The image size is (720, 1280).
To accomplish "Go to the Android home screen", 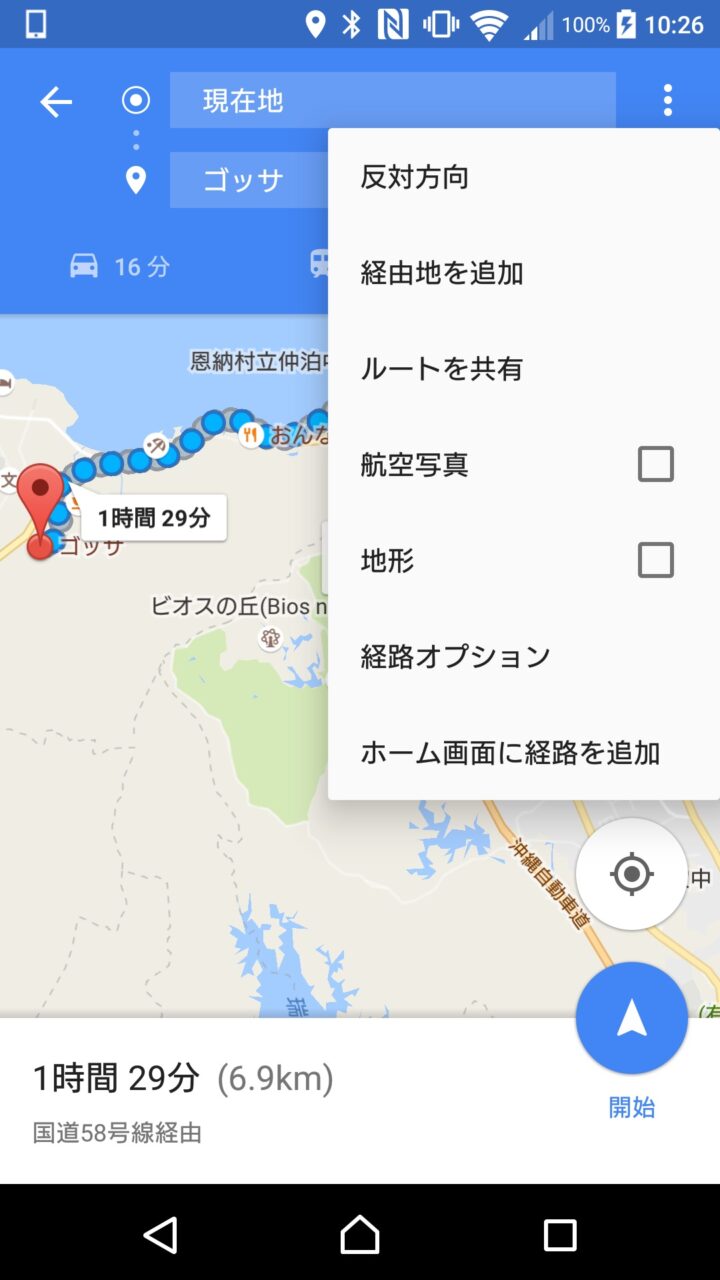I will pyautogui.click(x=360, y=1235).
